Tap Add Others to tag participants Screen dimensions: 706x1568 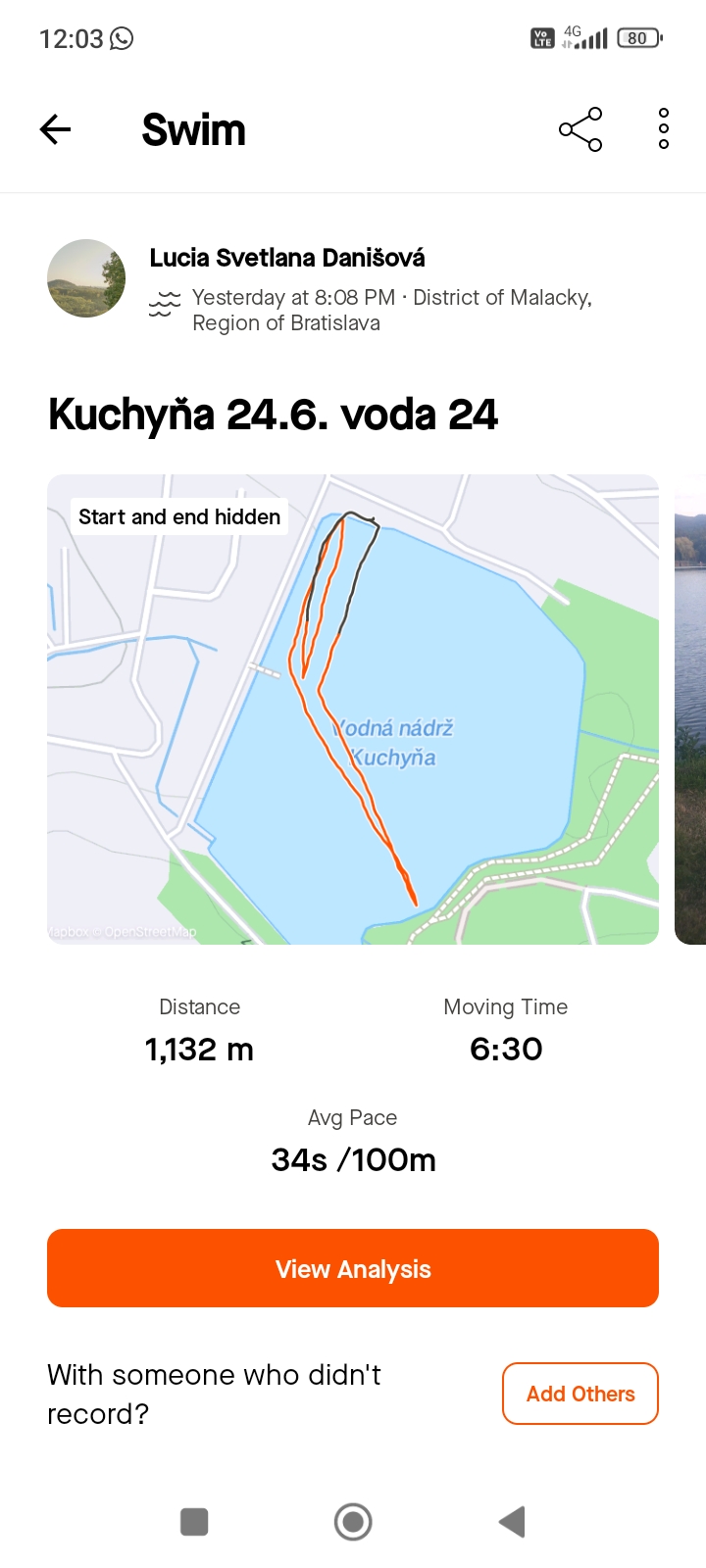pos(580,1394)
